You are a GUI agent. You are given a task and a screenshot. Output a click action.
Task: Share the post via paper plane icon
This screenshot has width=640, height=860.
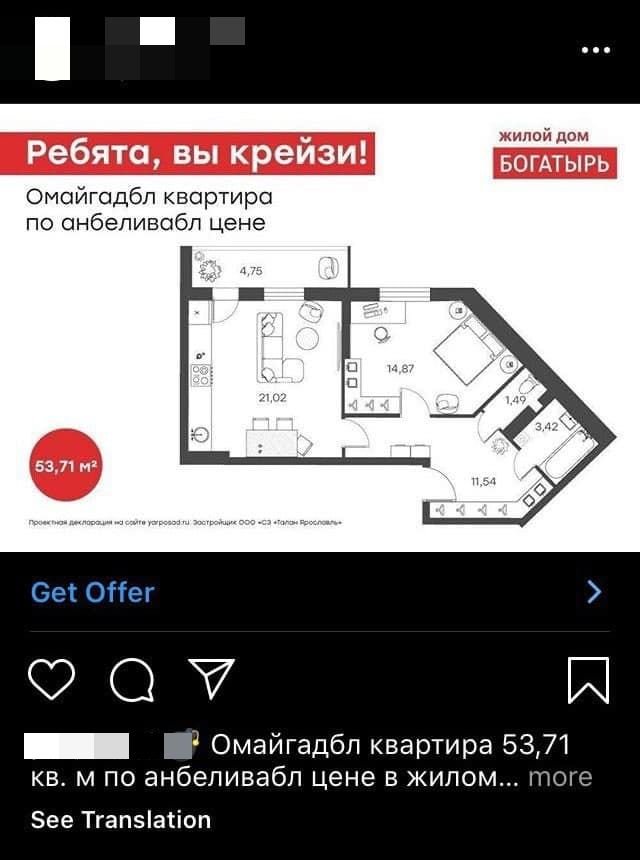[x=211, y=679]
